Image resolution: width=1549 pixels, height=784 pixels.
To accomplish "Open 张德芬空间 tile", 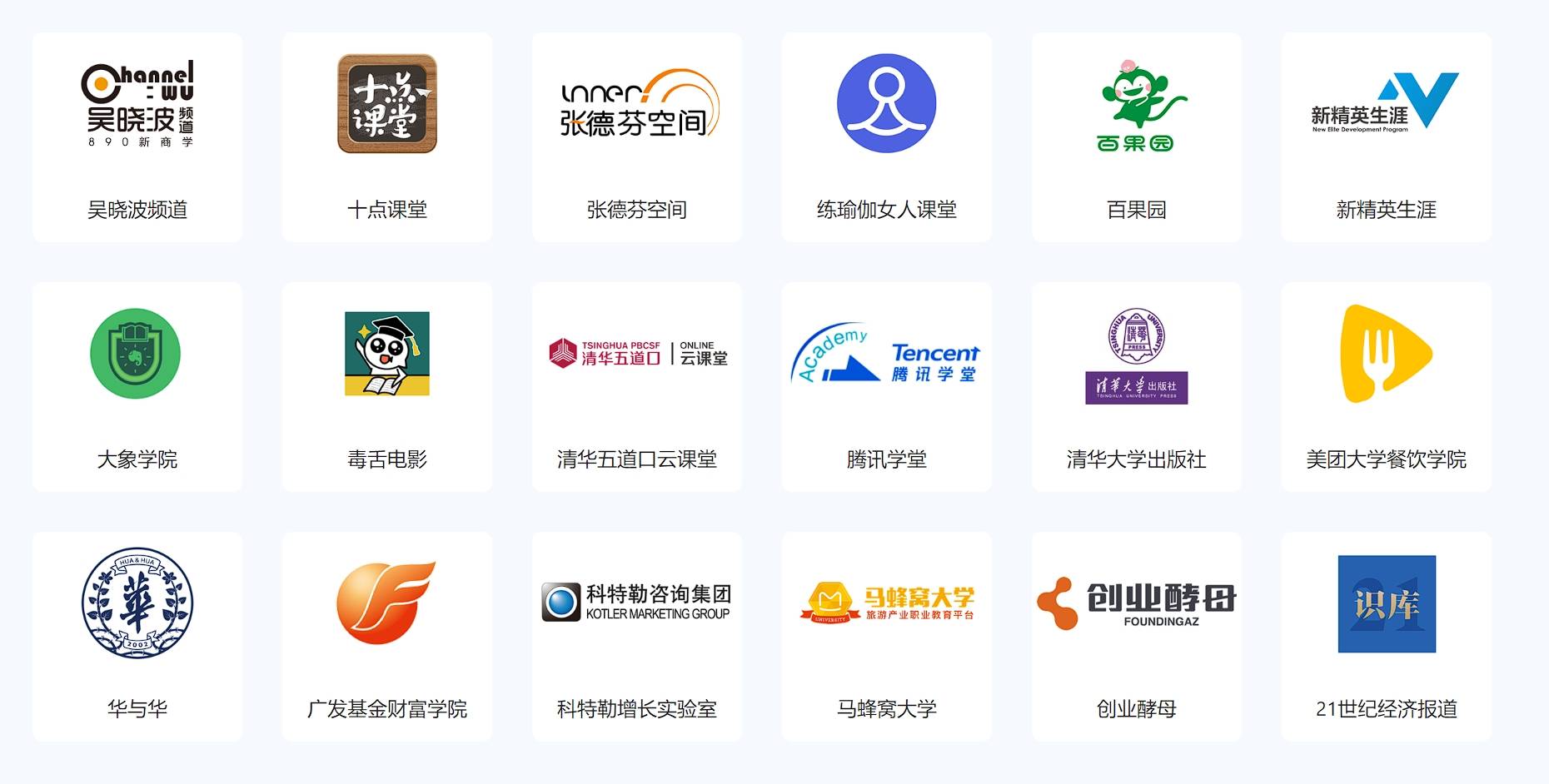I will coord(637,137).
